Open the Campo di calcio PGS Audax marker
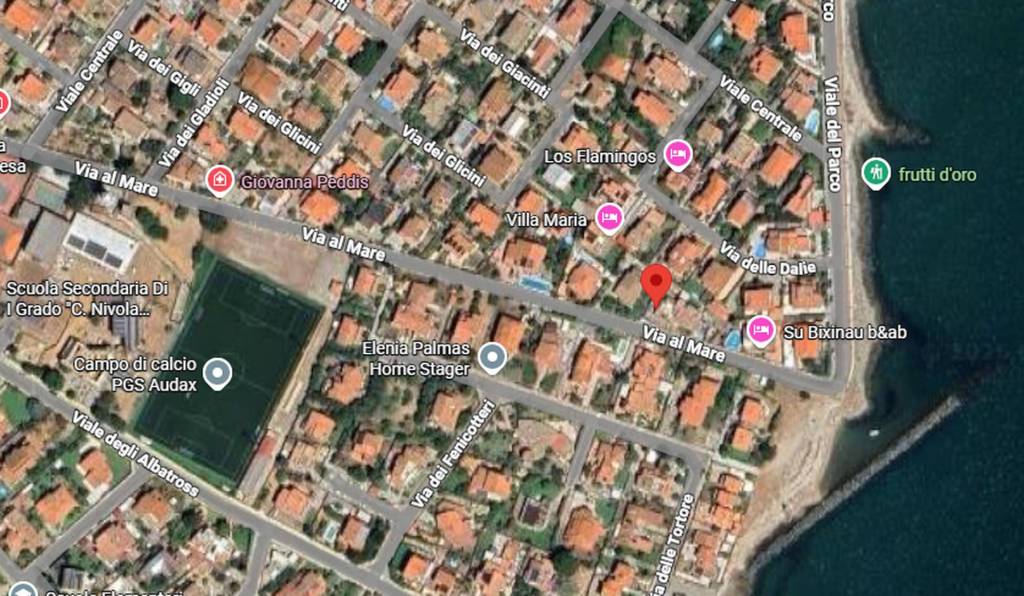Screen dimensions: 1024x596 coord(217,374)
